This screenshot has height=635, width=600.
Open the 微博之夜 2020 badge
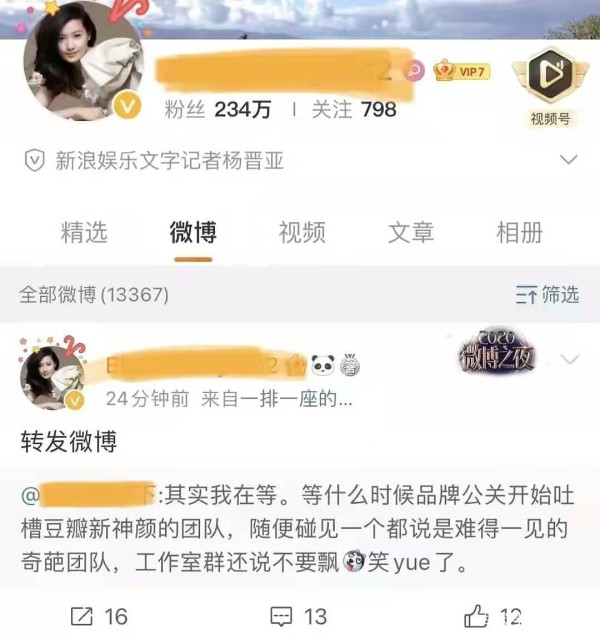point(498,352)
